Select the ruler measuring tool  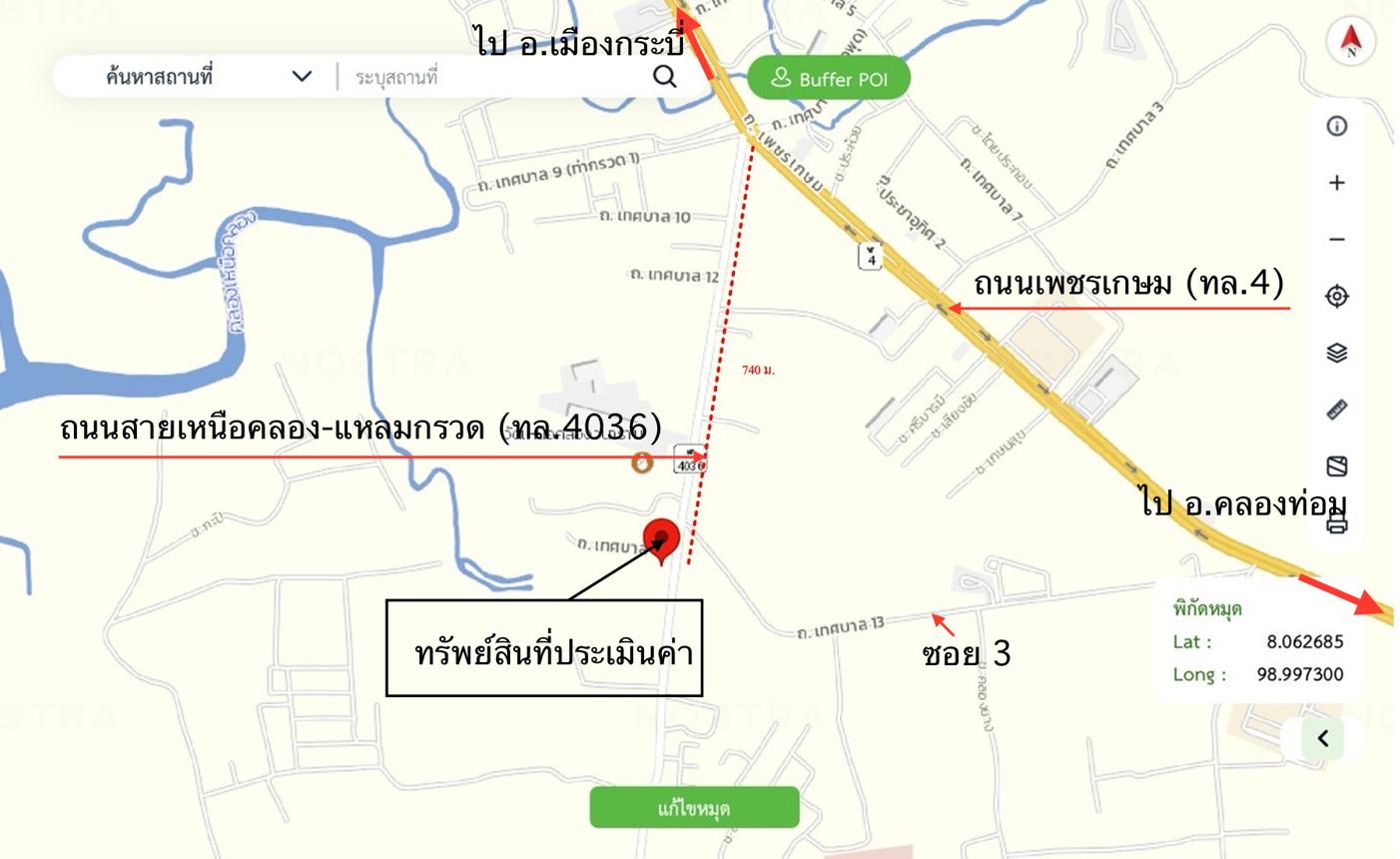coord(1336,410)
